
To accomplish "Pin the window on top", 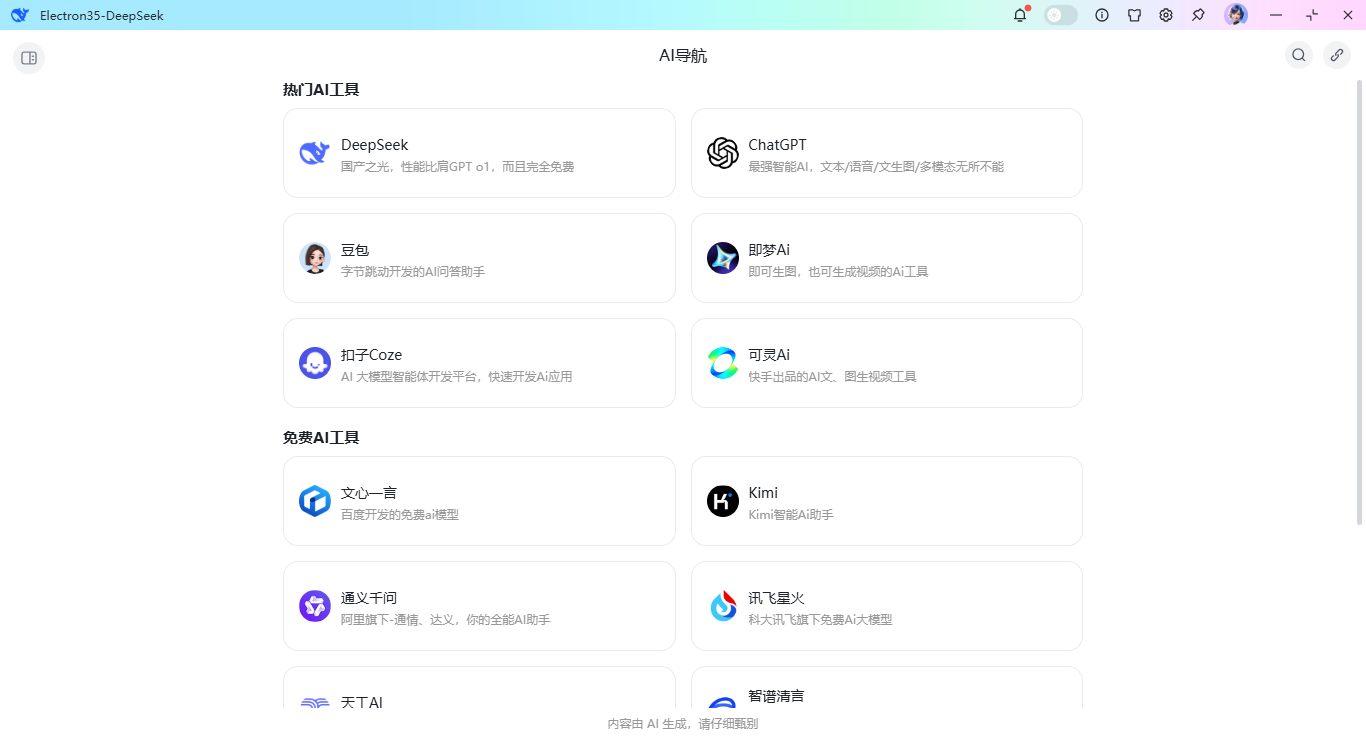I will pos(1198,15).
